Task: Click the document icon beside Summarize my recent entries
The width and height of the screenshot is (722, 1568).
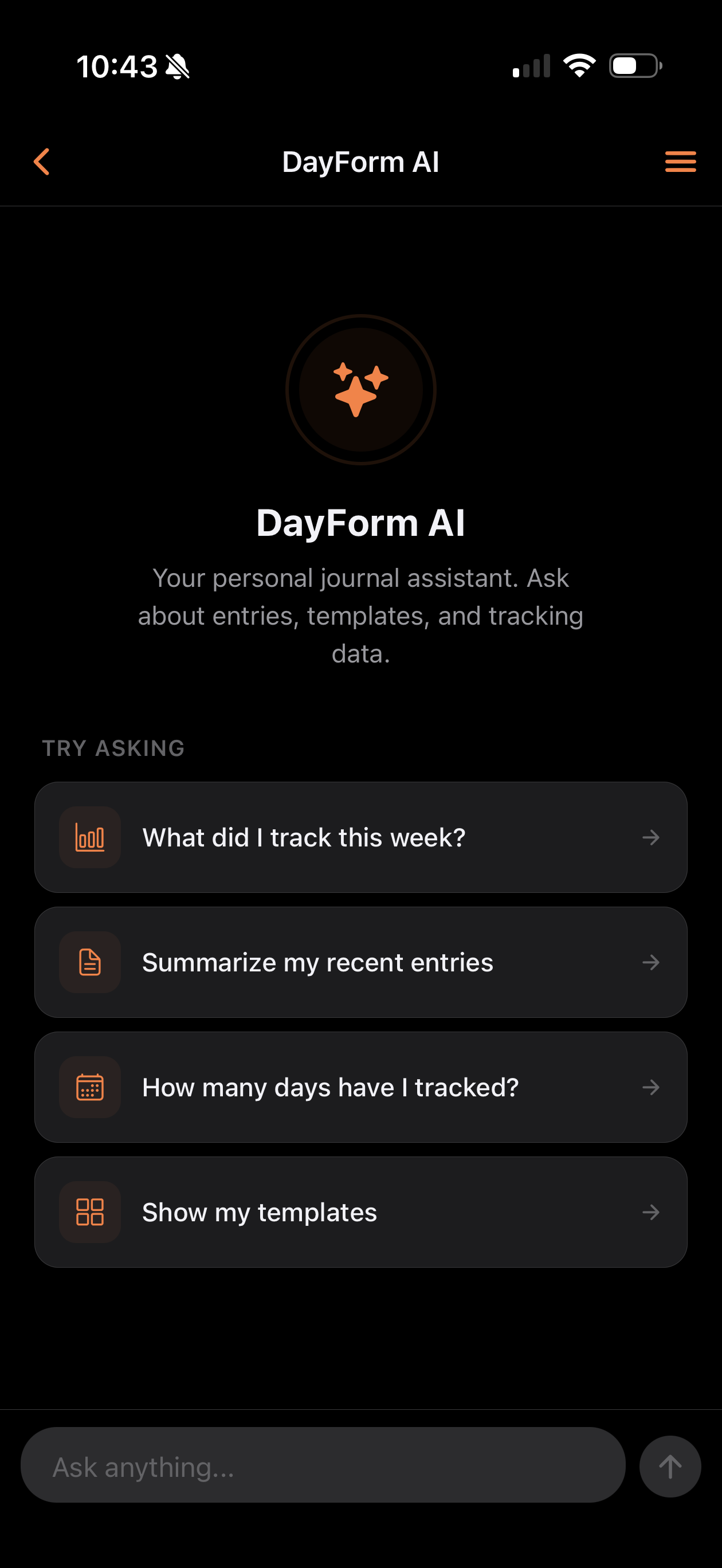Action: [x=89, y=962]
